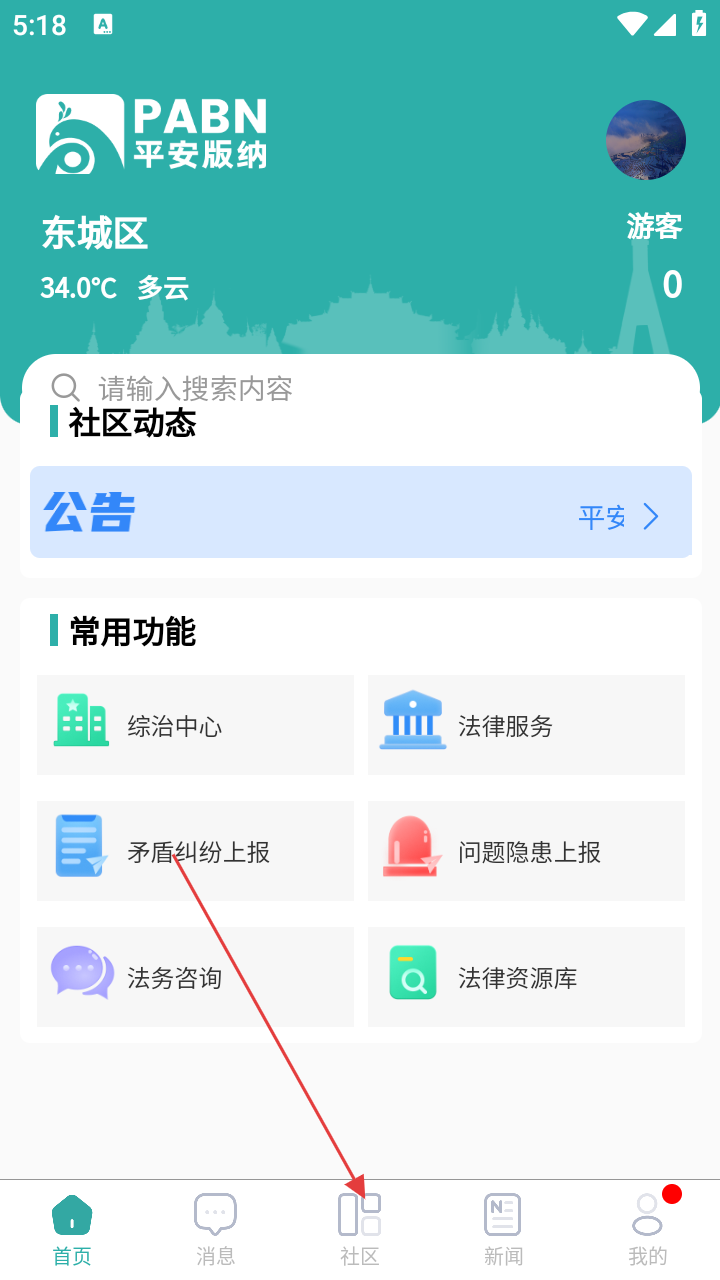The height and width of the screenshot is (1280, 720).
Task: Open 综治中心
Action: 195,725
